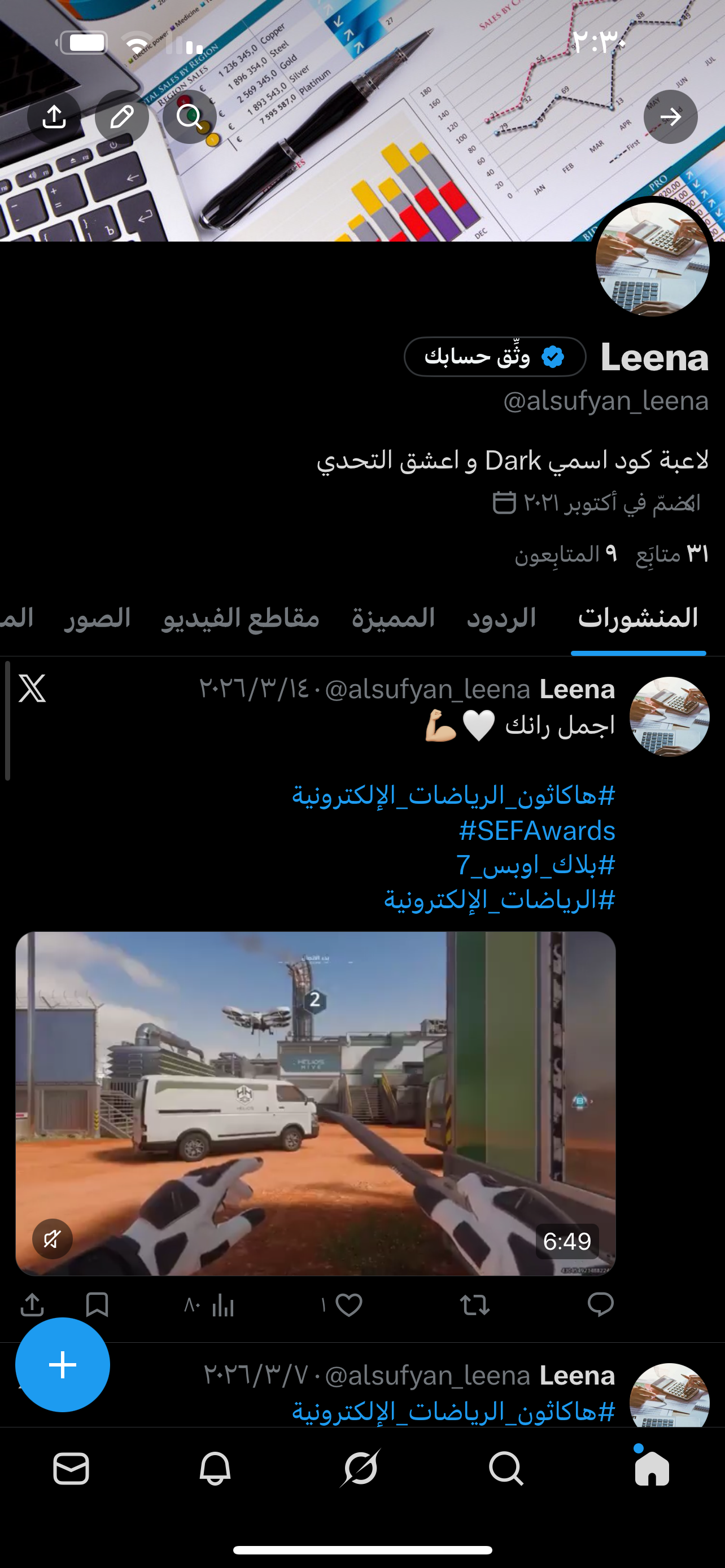Image resolution: width=725 pixels, height=1568 pixels.
Task: View the ٩ المتابِعون followers list
Action: tap(566, 554)
